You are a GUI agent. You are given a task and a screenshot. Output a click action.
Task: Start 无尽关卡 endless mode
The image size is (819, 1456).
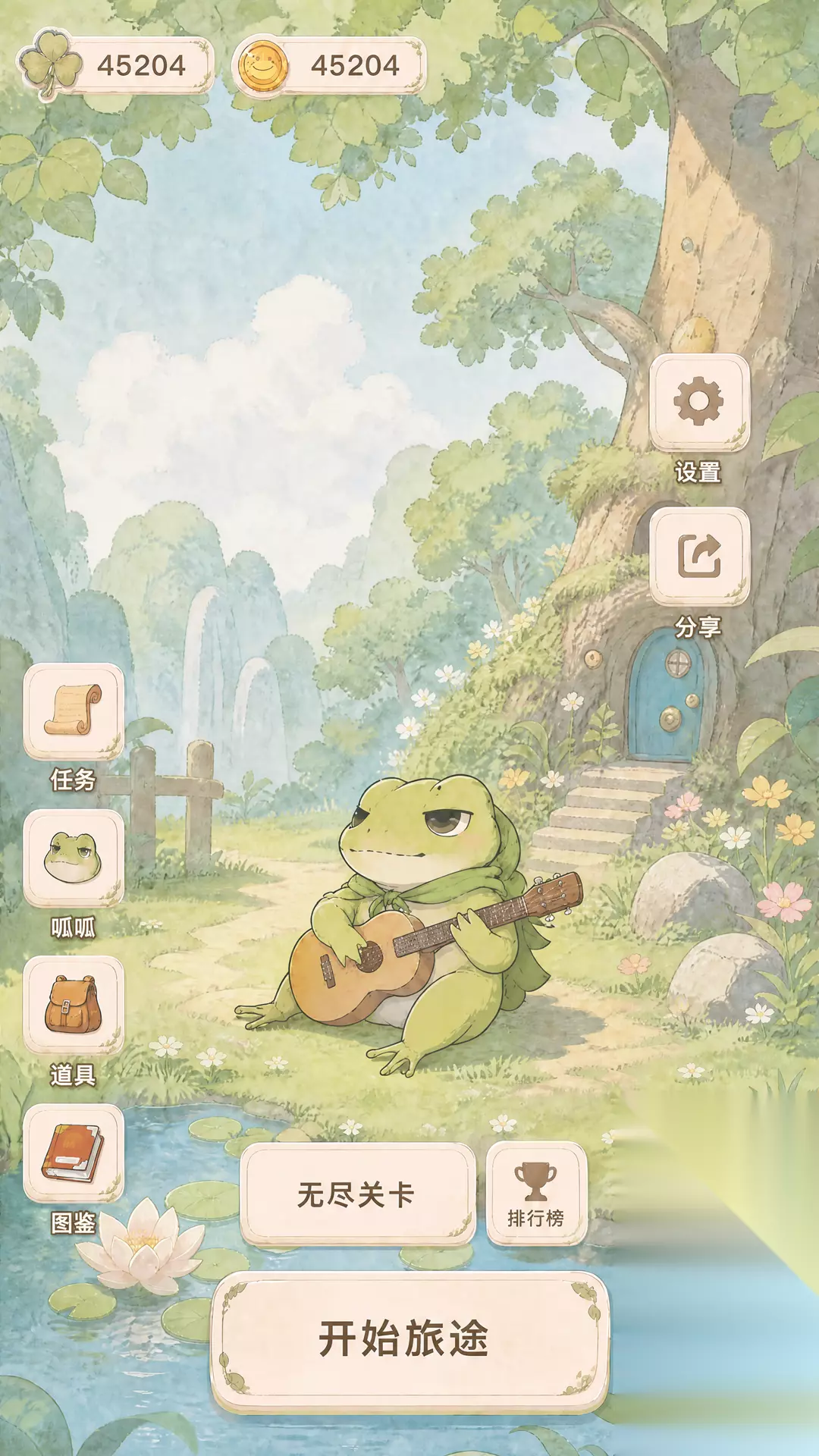(x=357, y=1195)
